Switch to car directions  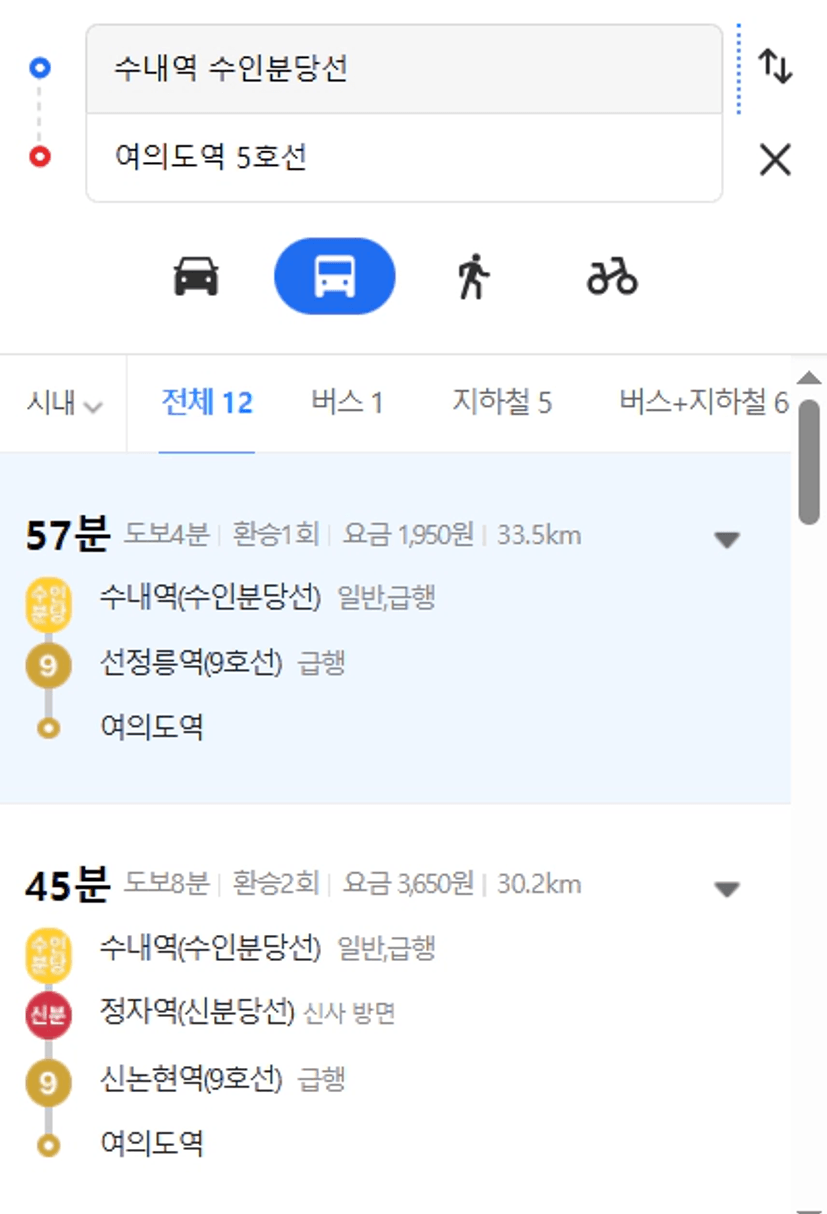pyautogui.click(x=196, y=276)
